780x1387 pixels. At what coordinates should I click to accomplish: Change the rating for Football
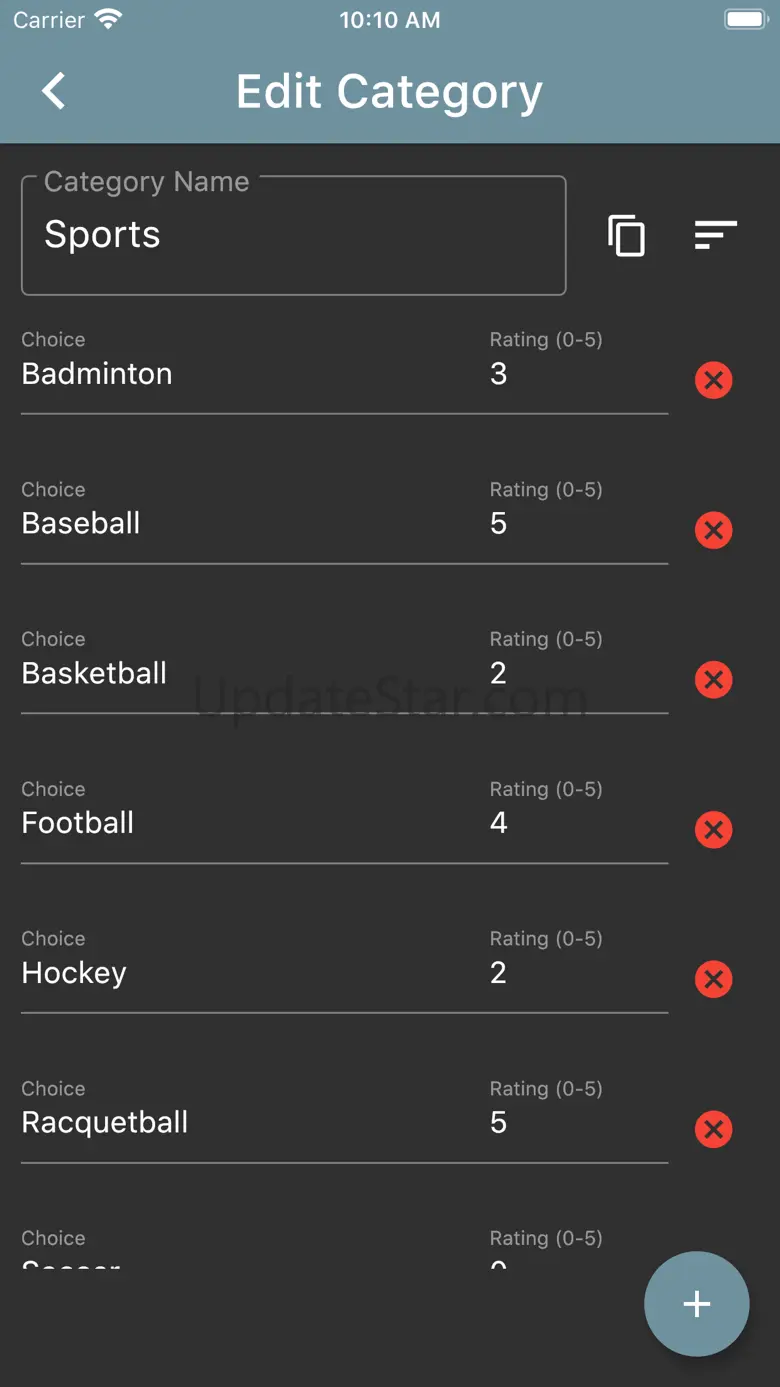[575, 823]
